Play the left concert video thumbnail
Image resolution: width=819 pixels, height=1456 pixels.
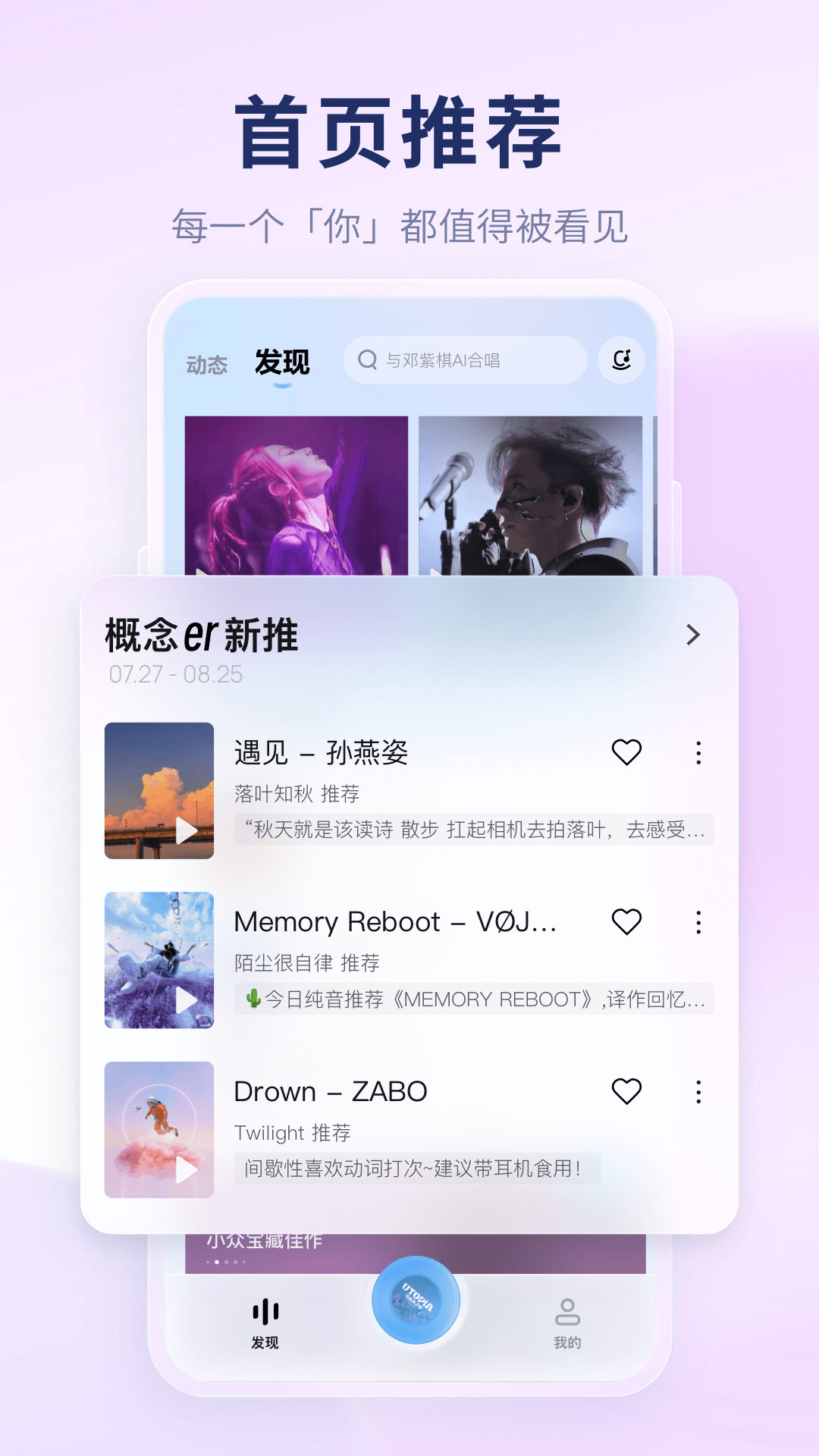point(298,493)
